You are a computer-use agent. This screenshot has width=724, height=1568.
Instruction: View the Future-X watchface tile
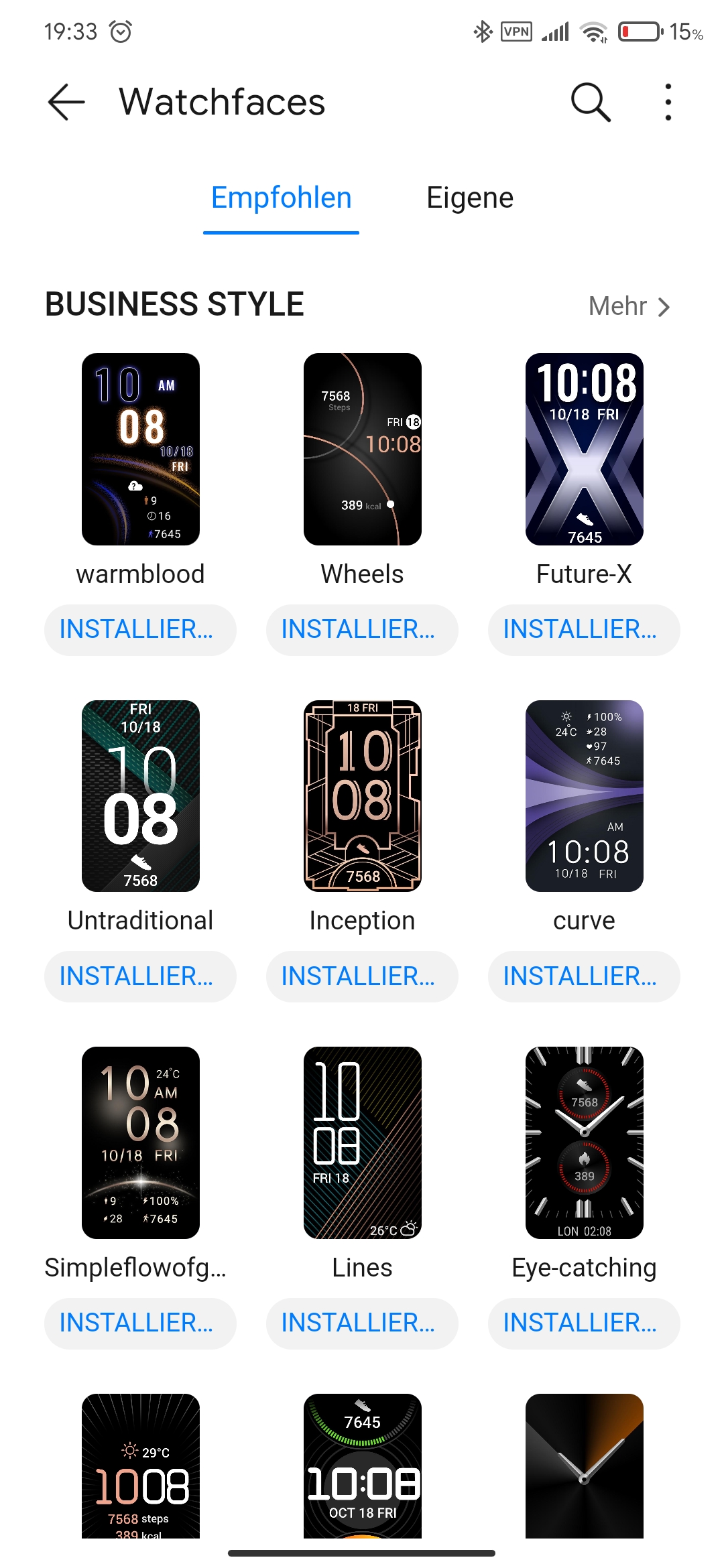(584, 449)
